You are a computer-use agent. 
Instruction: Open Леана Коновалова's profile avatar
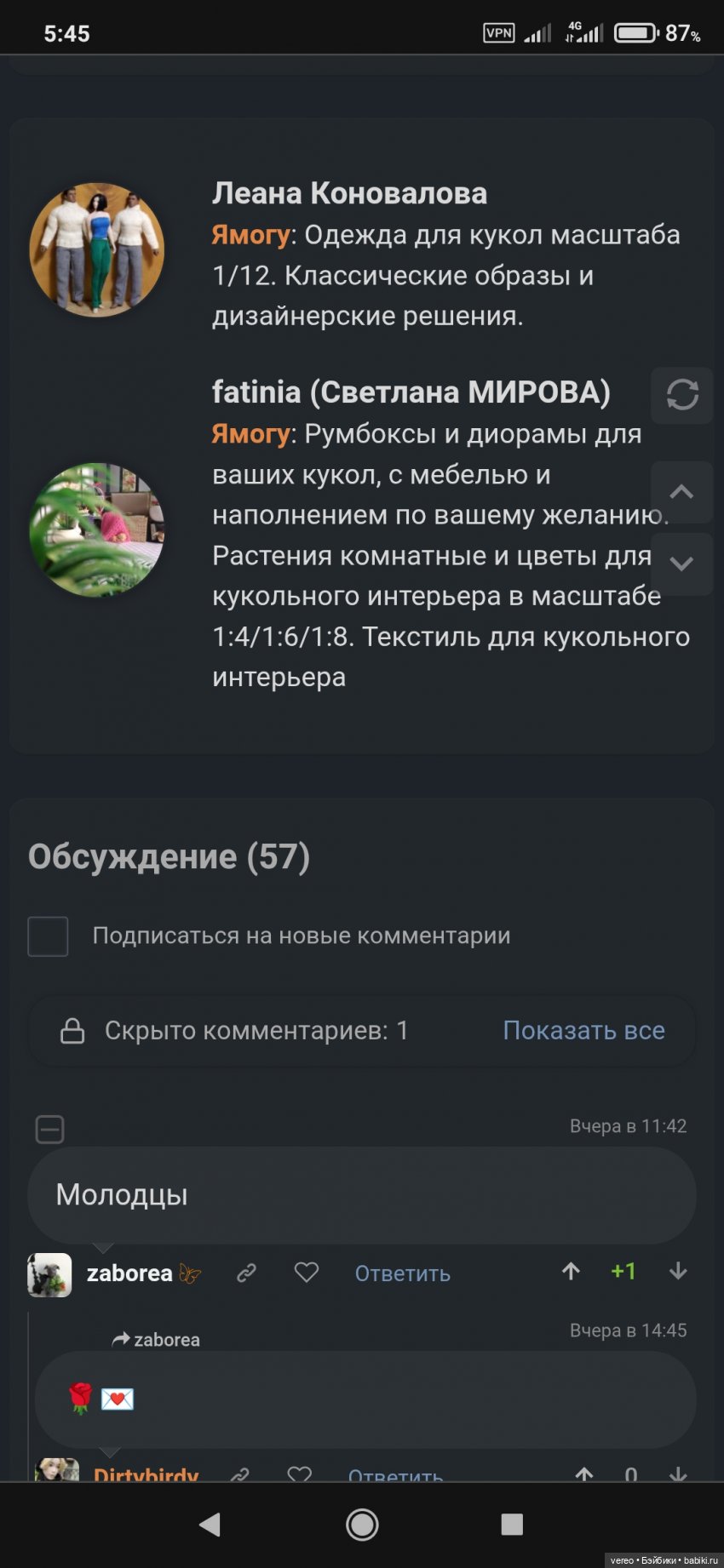tap(97, 250)
